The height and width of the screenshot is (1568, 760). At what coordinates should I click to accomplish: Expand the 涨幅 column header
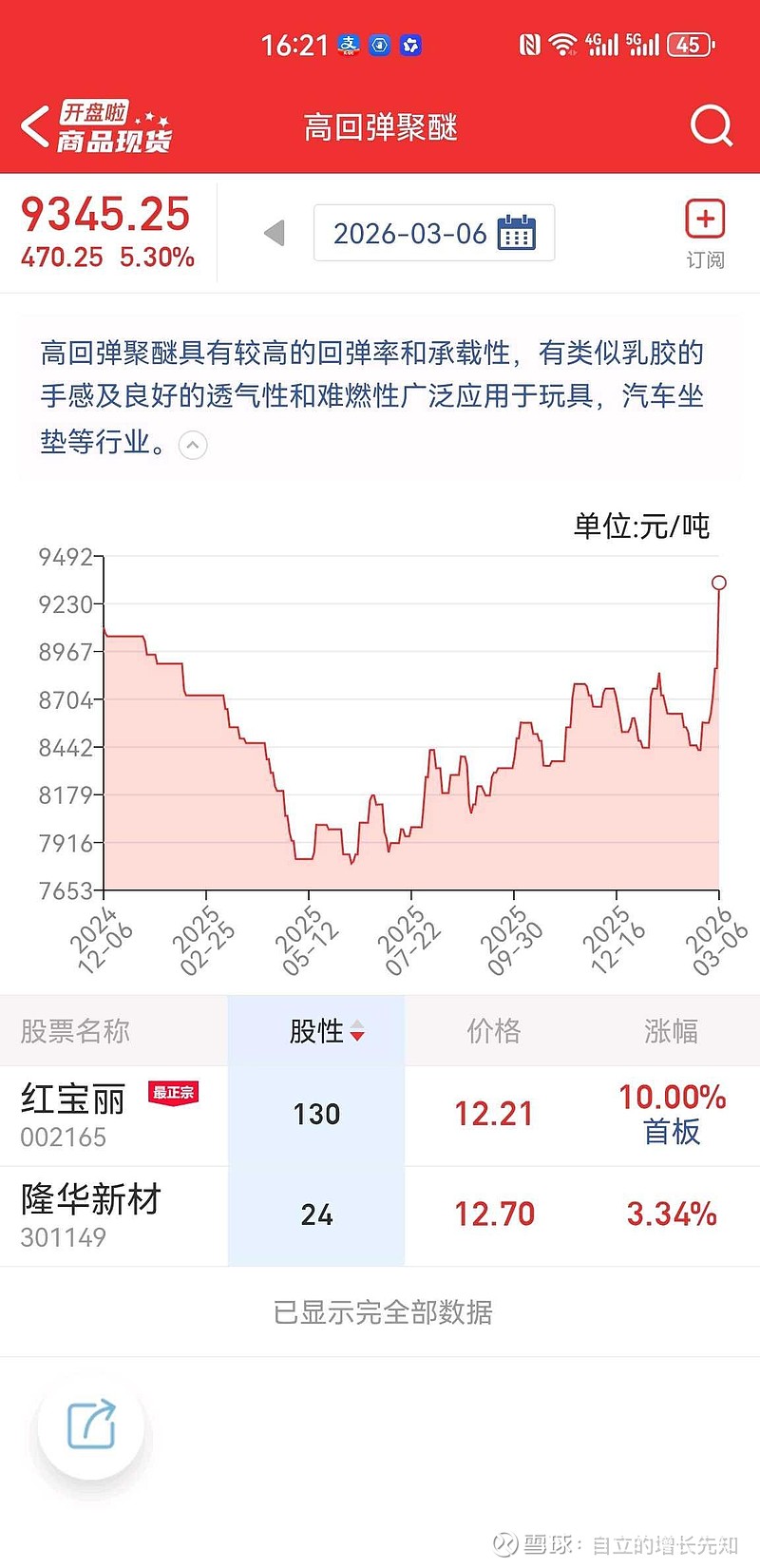coord(672,1030)
